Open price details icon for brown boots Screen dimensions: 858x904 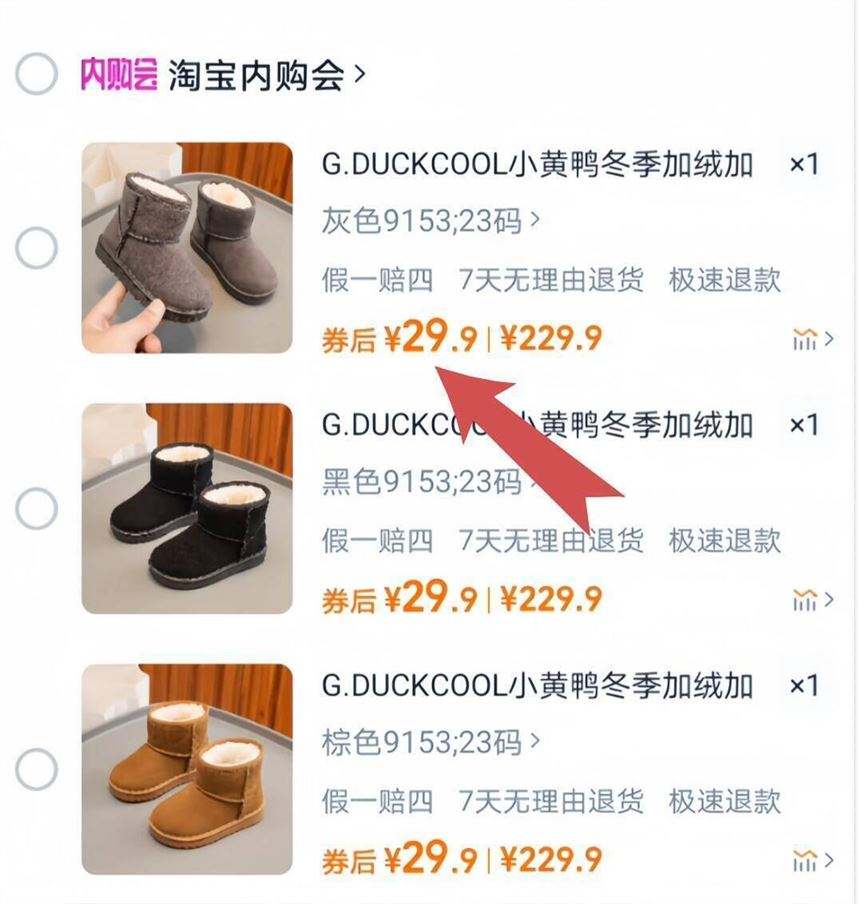click(x=810, y=860)
